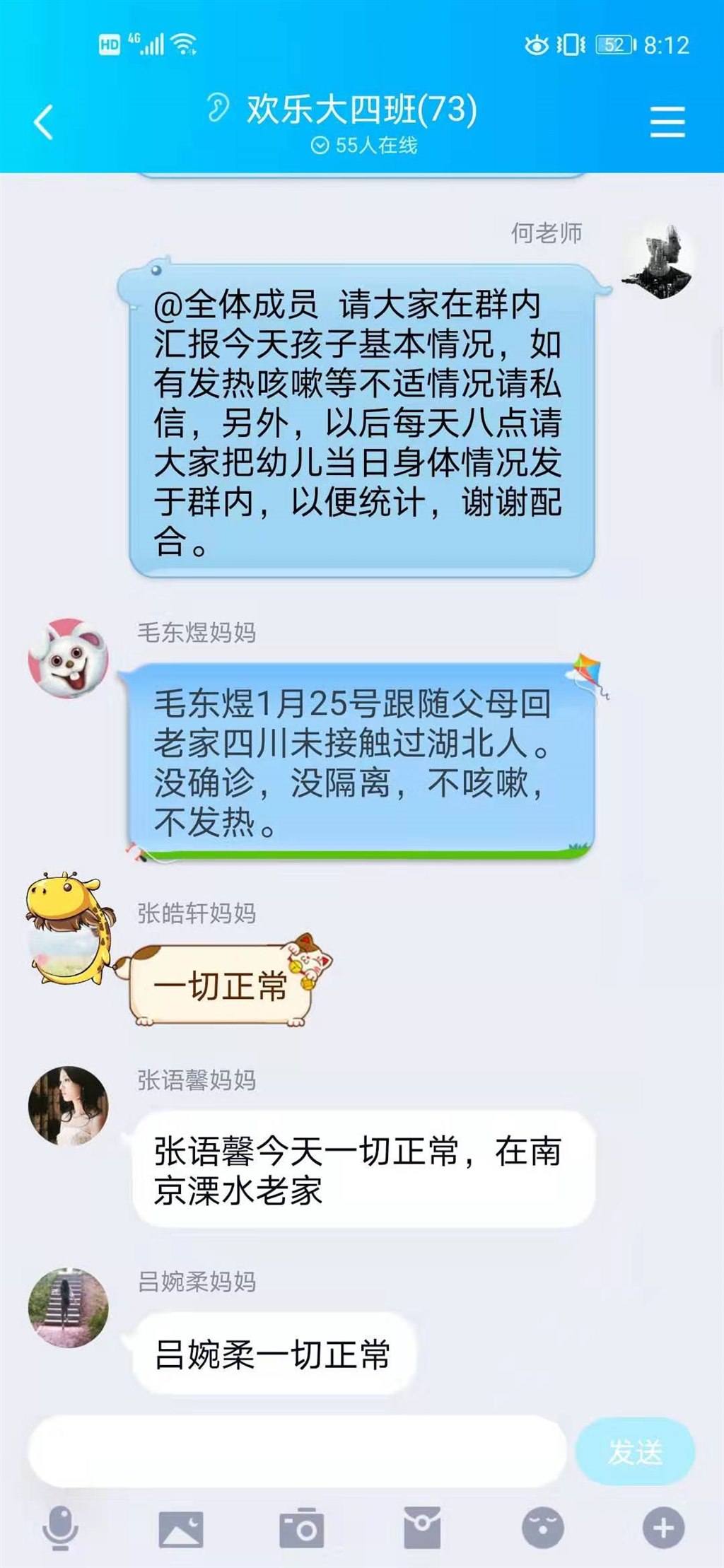Viewport: 724px width, 1568px height.
Task: Open 张语馨妈妈's profile avatar
Action: [68, 1106]
